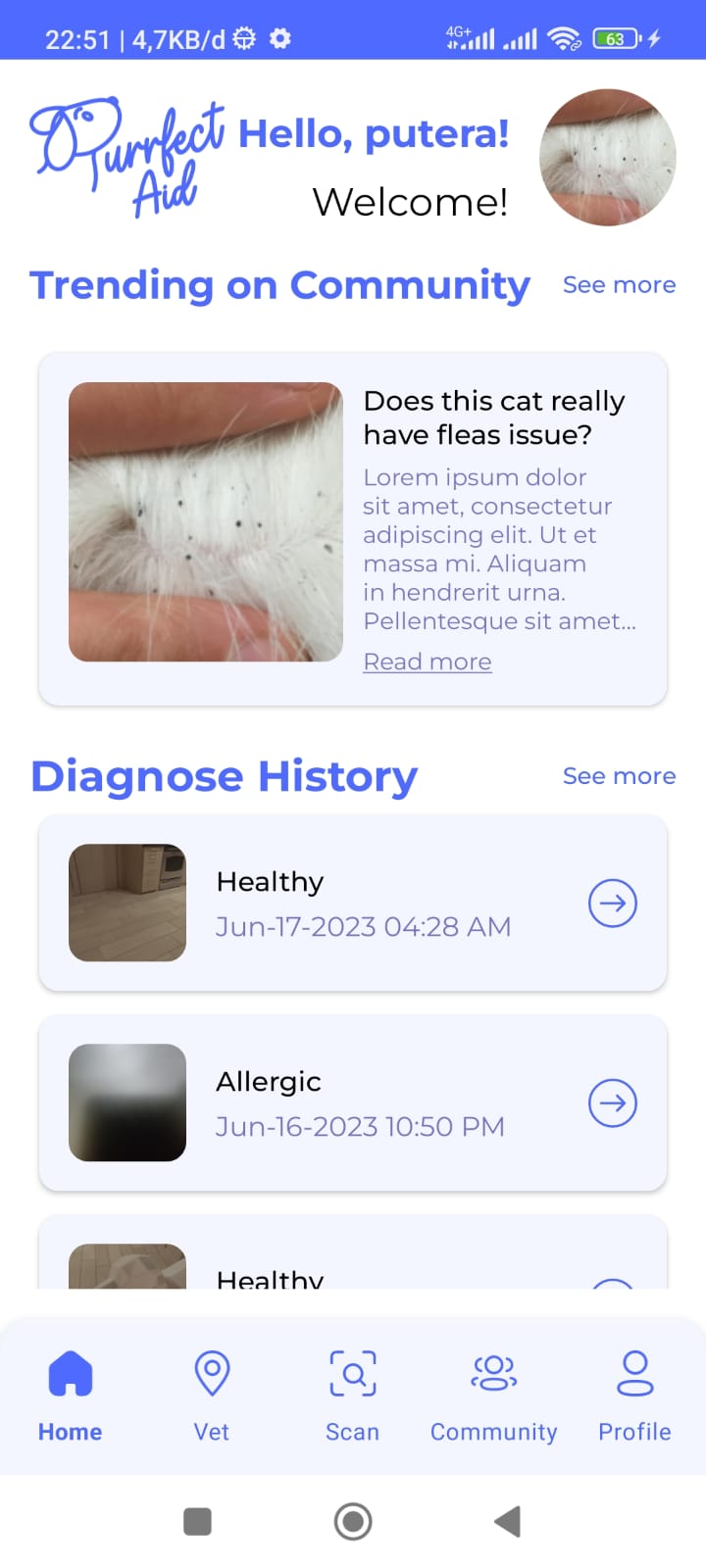Go to the Vet tab
706x1568 pixels.
point(212,1393)
